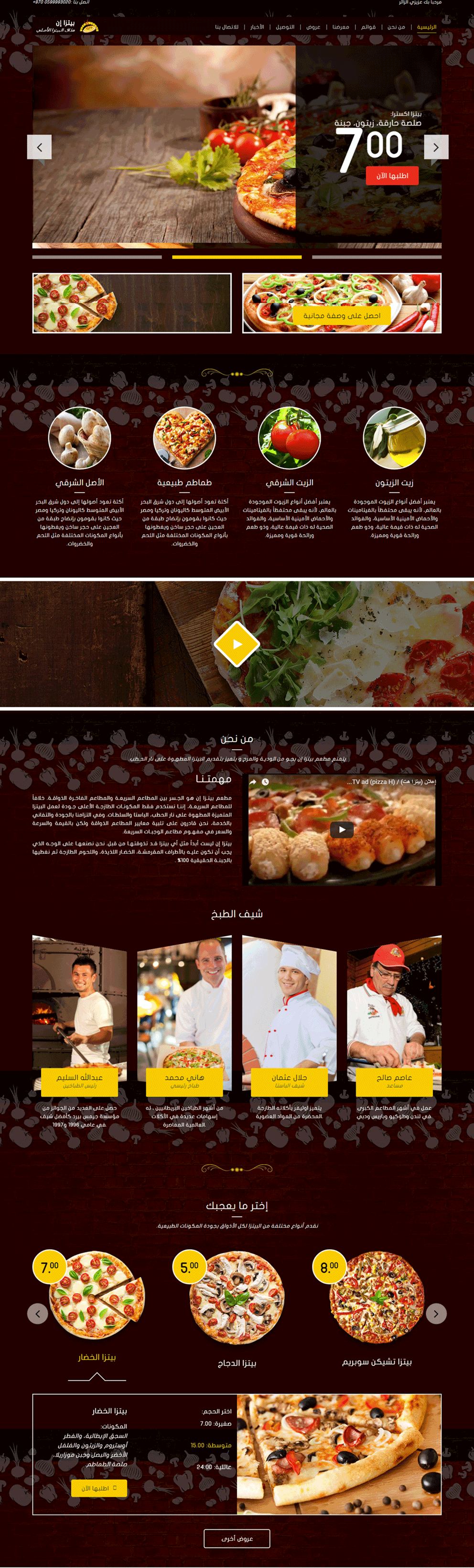This screenshot has width=474, height=1568.
Task: Open the للاتصال بنا contact page
Action: [x=226, y=27]
